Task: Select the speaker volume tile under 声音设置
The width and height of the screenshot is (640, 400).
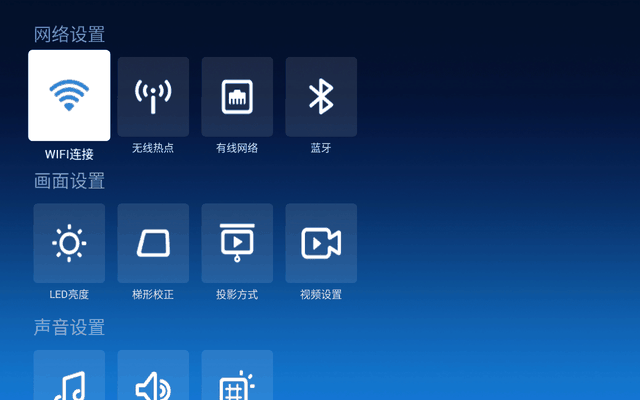Action: pos(153,380)
